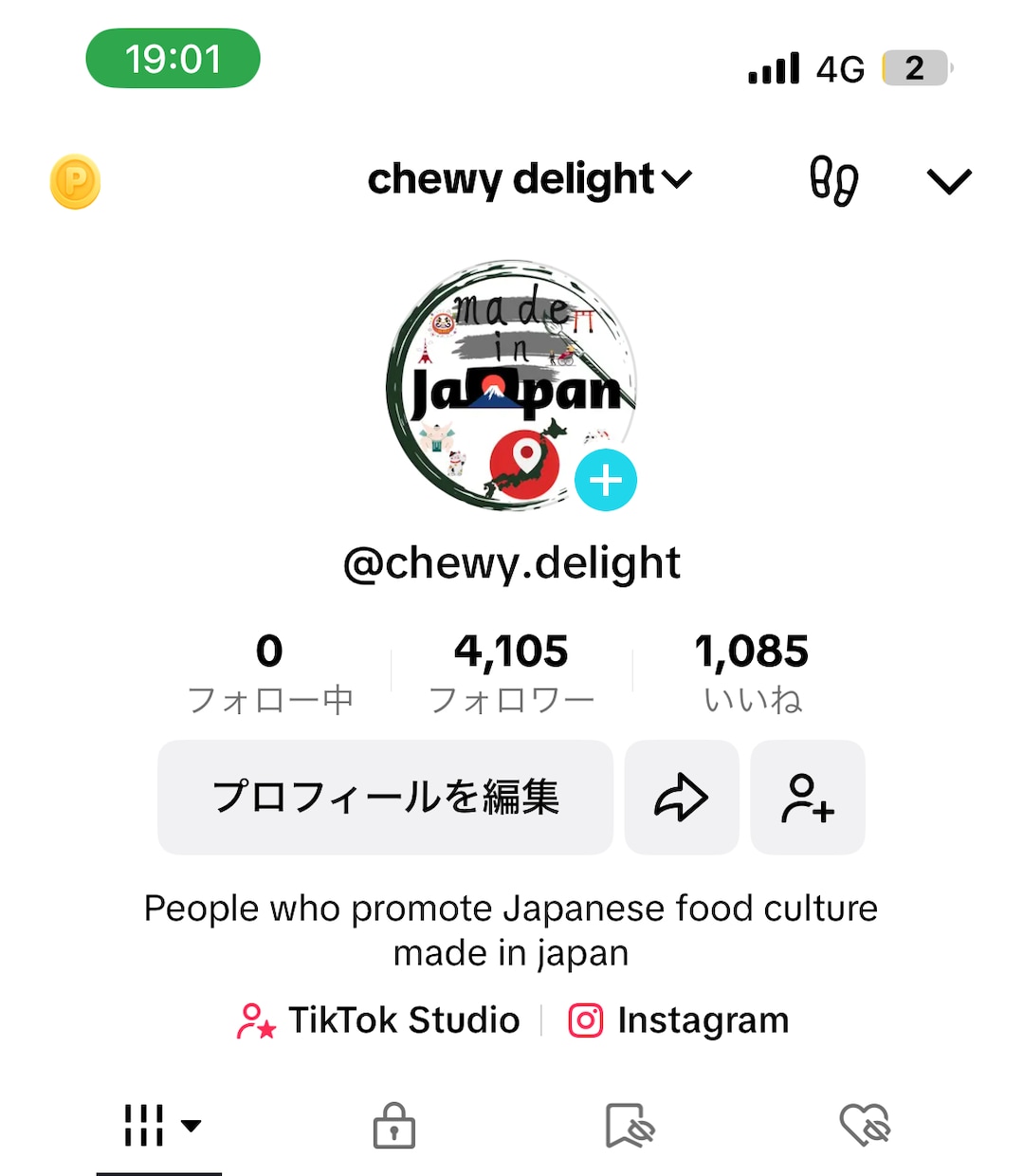Screen dimensions: 1023x1176
Task: Share this profile with the arrow button
Action: (x=682, y=797)
